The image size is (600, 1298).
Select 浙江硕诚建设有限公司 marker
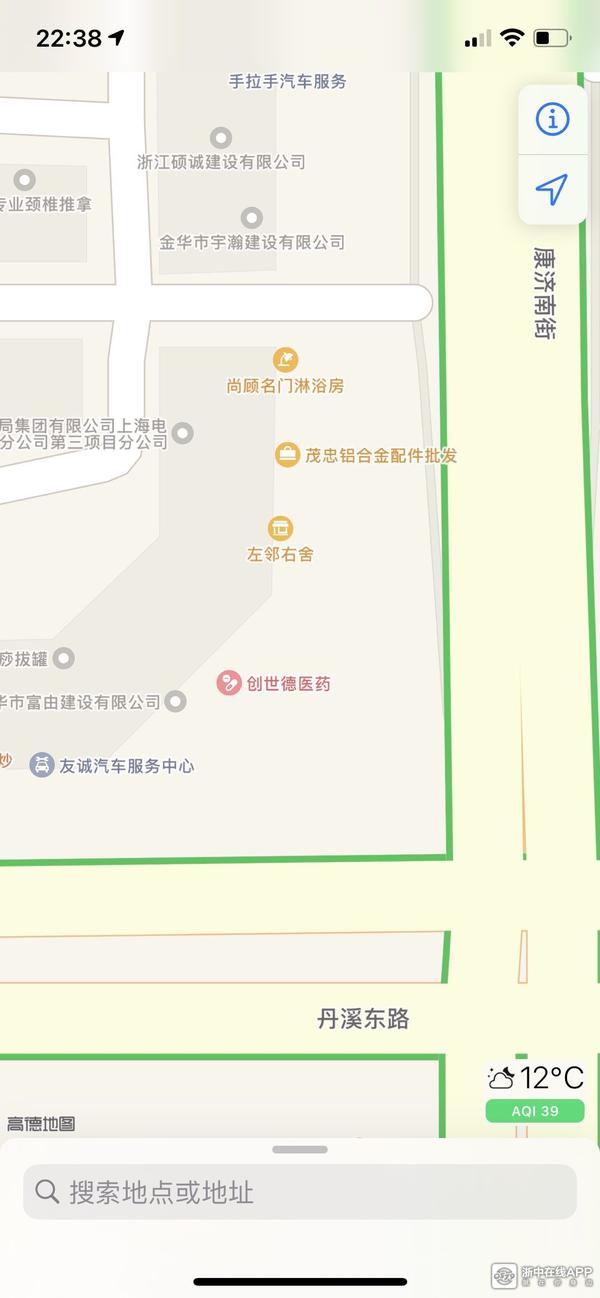tap(221, 137)
